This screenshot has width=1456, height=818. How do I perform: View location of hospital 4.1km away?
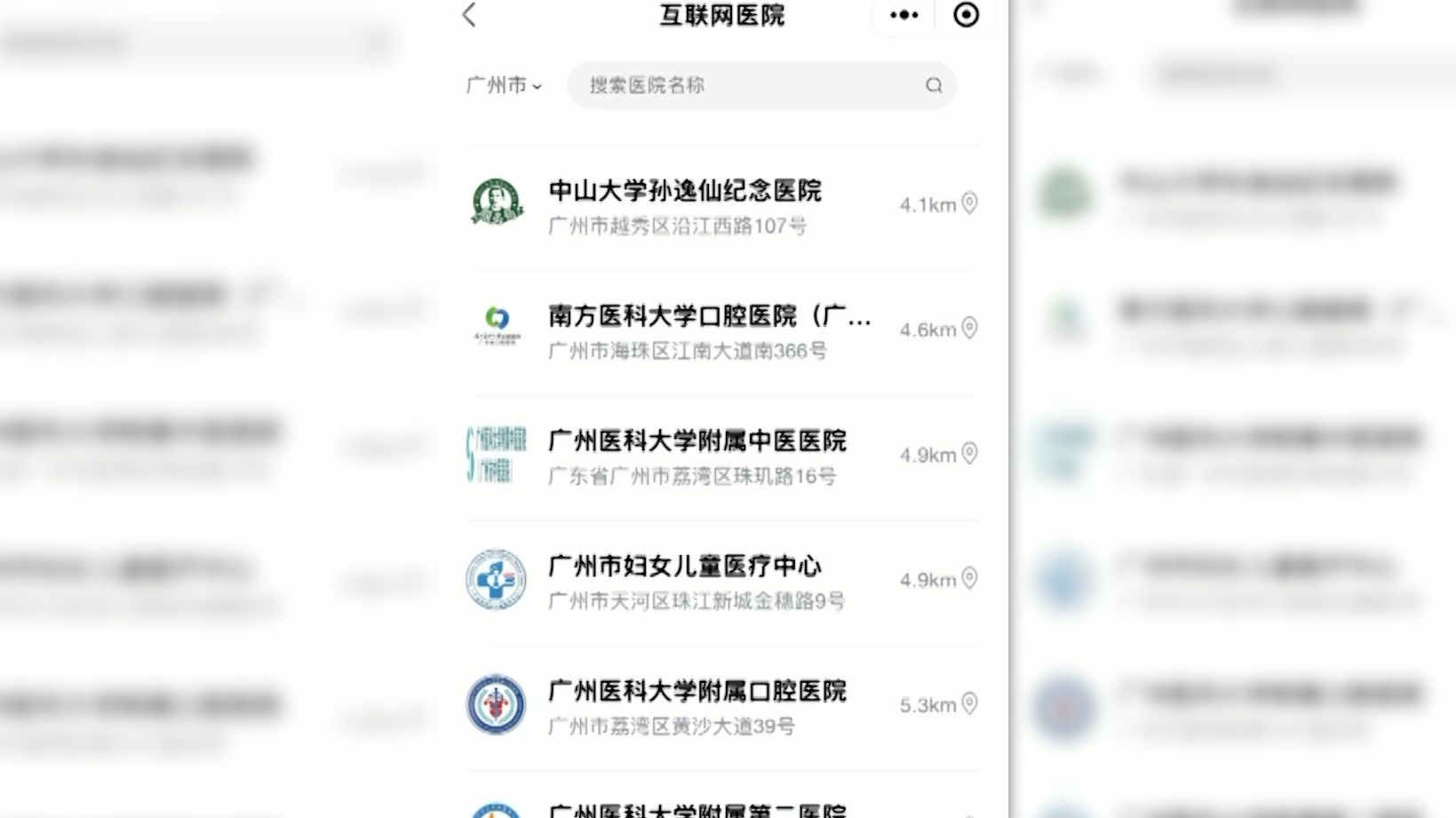[969, 204]
